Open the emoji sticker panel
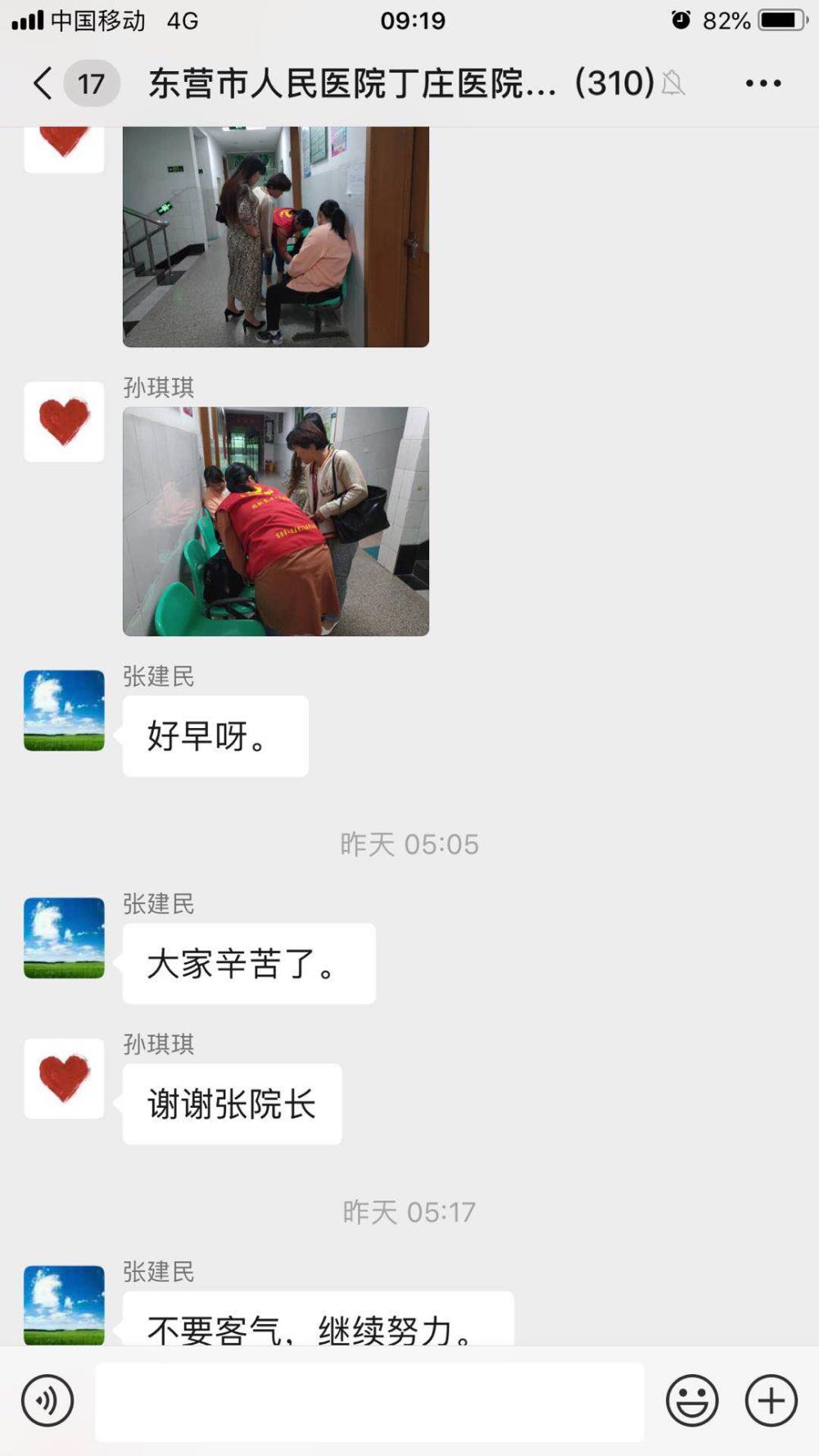Screen dimensions: 819x1456 [692, 1401]
